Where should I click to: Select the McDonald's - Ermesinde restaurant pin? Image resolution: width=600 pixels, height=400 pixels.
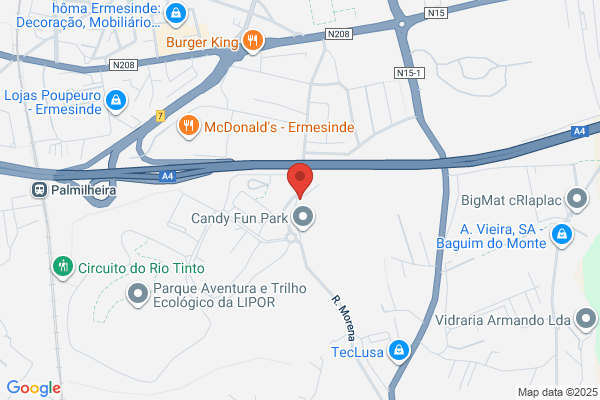click(x=189, y=127)
